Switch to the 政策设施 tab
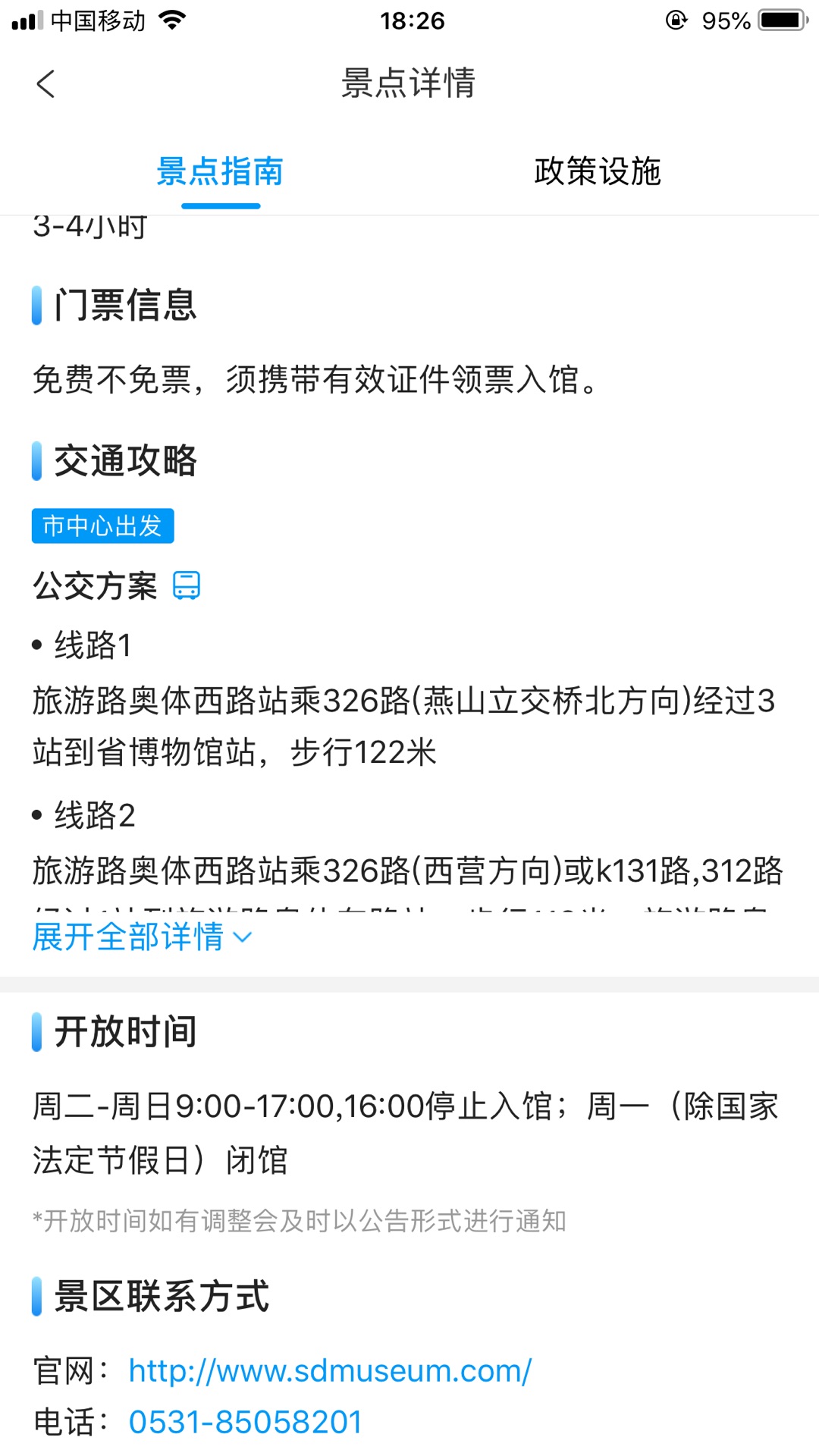819x1456 pixels. click(598, 172)
